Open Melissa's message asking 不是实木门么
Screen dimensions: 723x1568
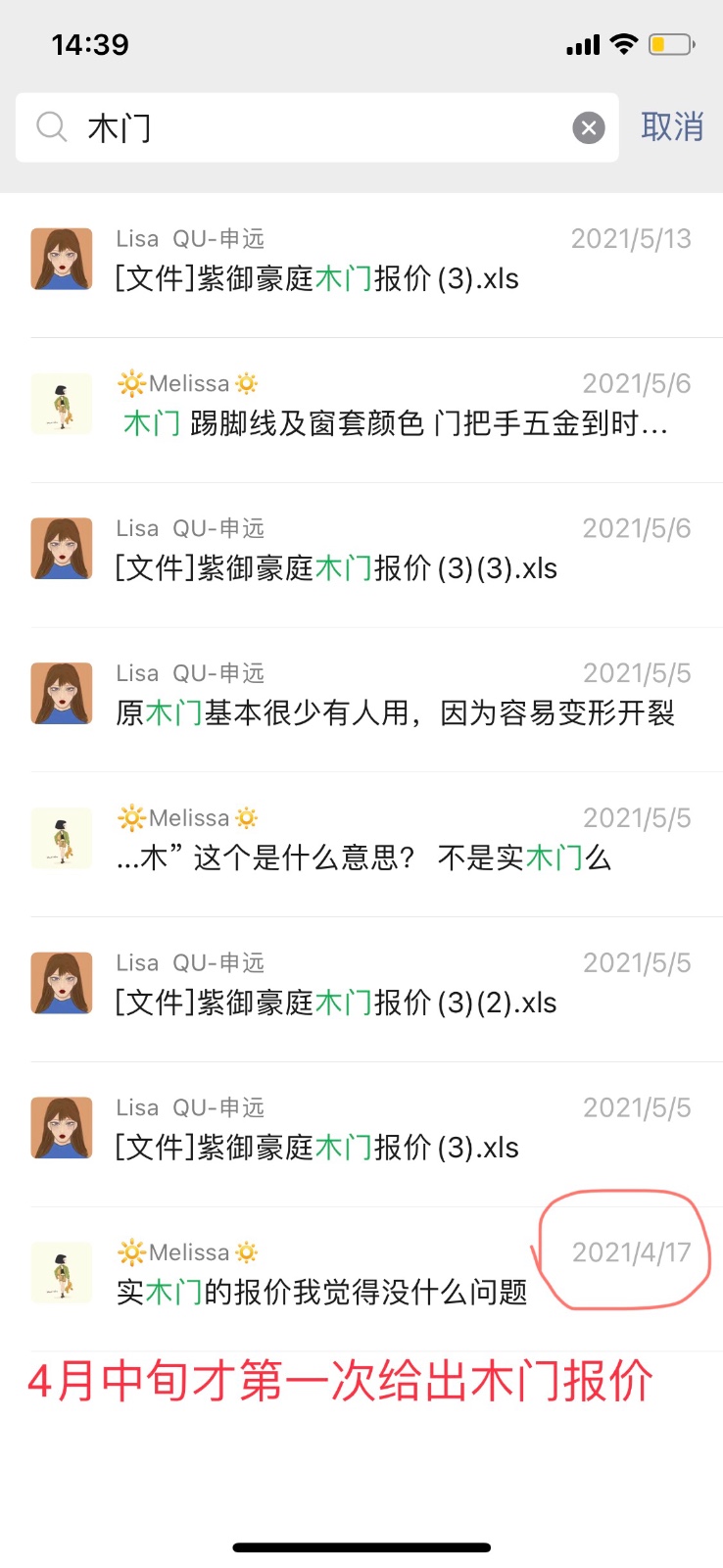[x=361, y=842]
